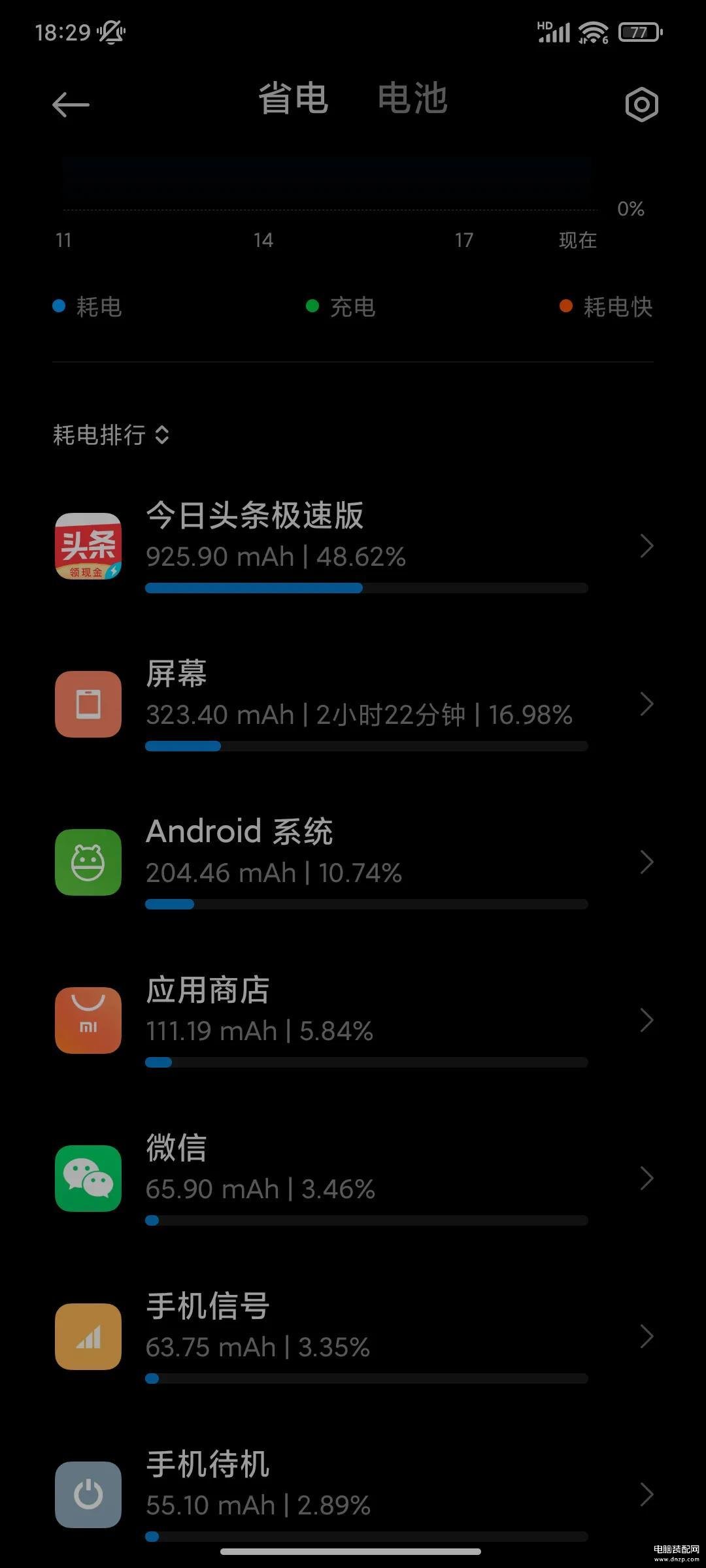Switch to the 省电 tab
The height and width of the screenshot is (1568, 706).
point(293,99)
